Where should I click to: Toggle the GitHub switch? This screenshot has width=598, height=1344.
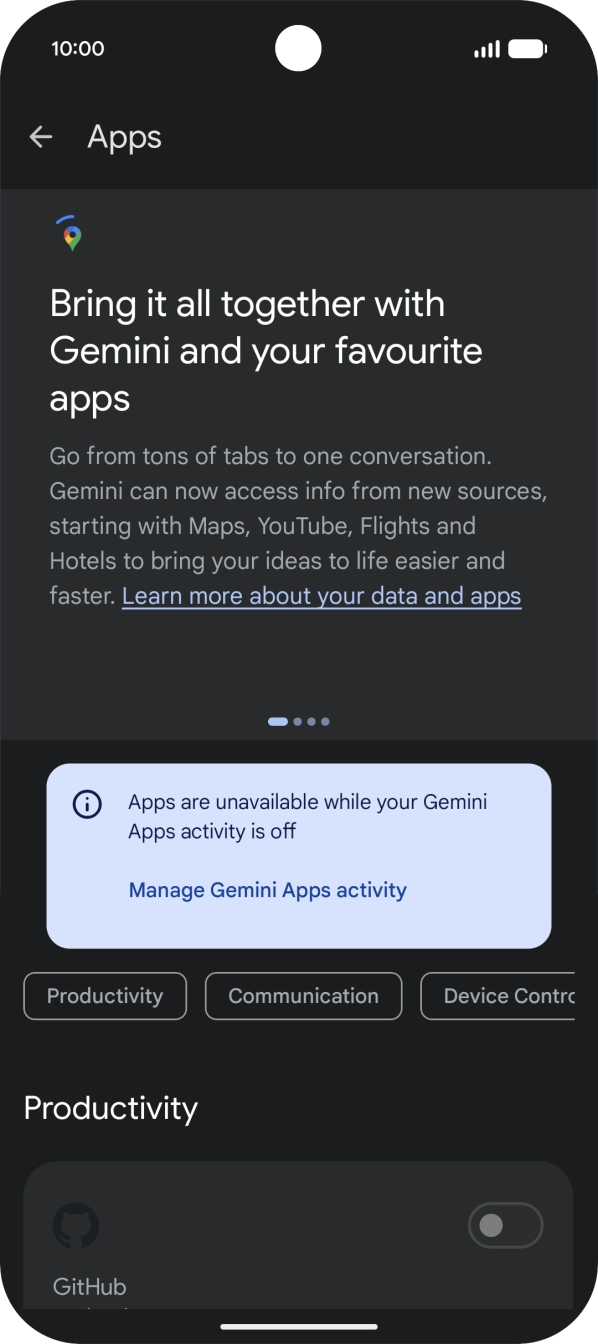click(506, 1225)
